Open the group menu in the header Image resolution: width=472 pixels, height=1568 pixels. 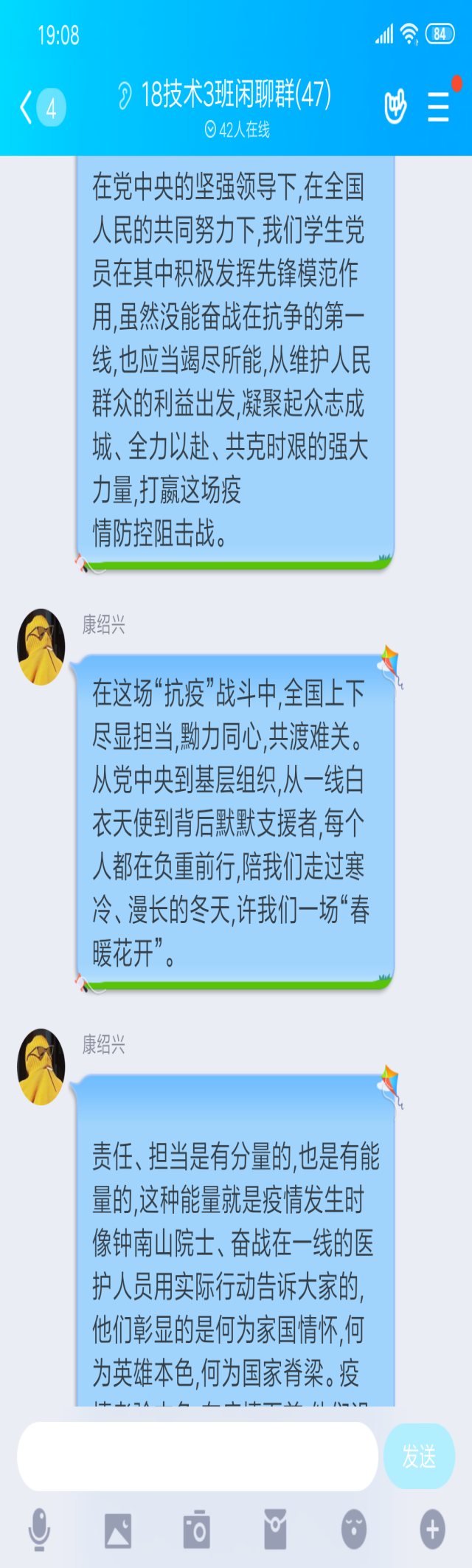tap(439, 108)
